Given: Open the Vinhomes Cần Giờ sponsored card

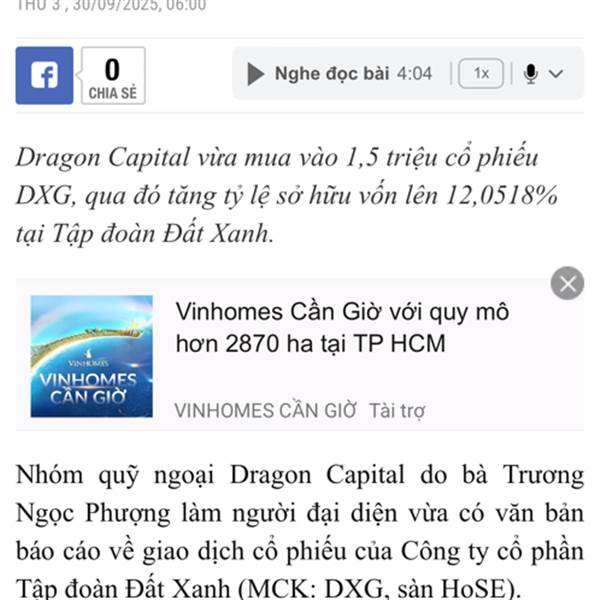Looking at the screenshot, I should (x=300, y=355).
